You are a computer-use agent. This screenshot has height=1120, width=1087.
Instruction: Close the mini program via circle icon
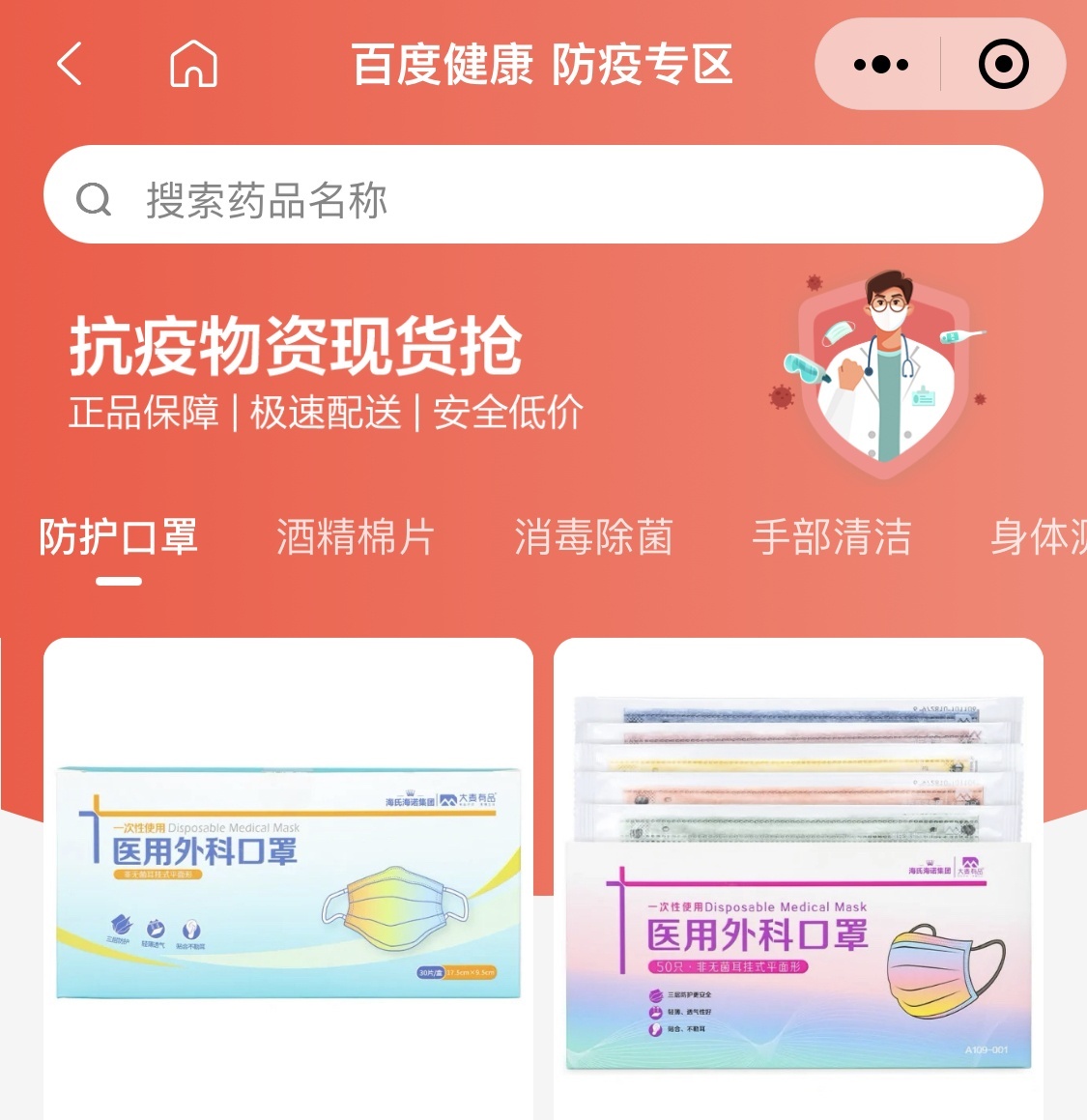tap(1003, 65)
